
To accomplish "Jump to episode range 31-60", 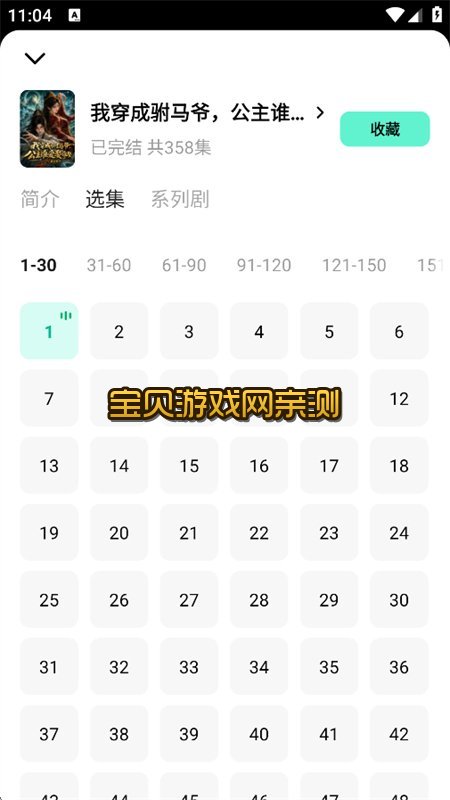I will [109, 265].
